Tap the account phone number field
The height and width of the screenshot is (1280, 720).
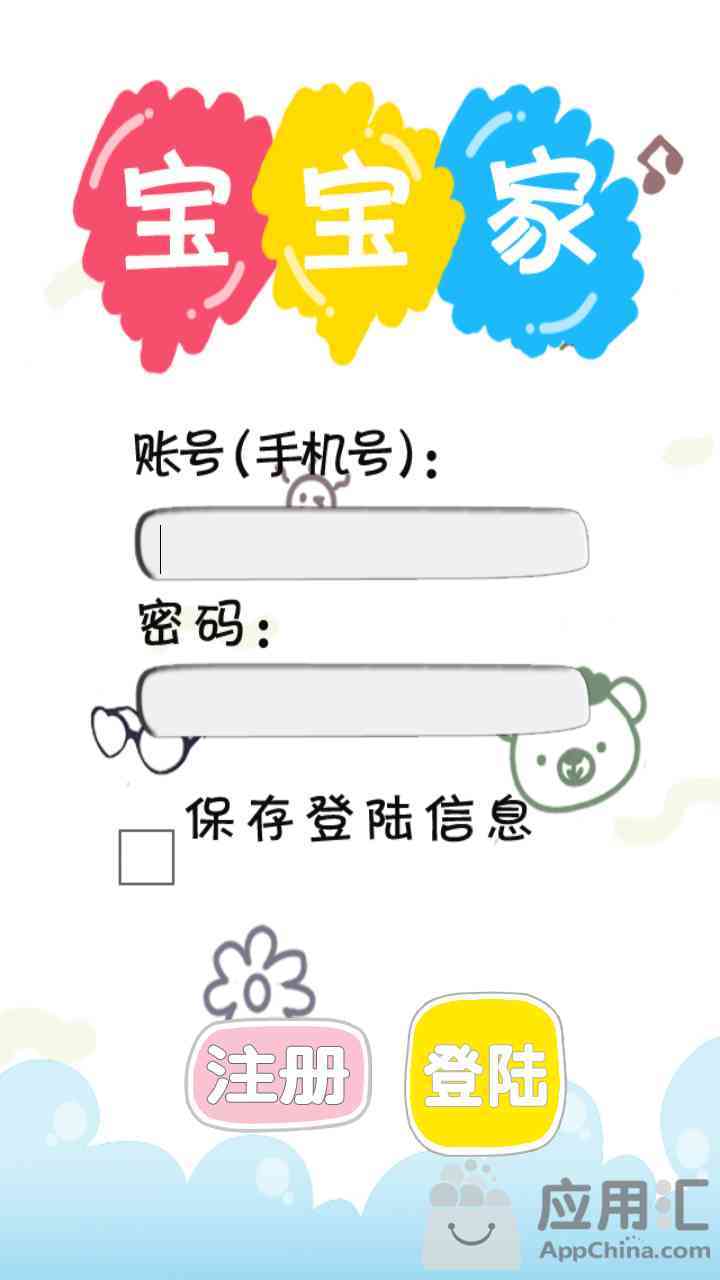[x=362, y=544]
